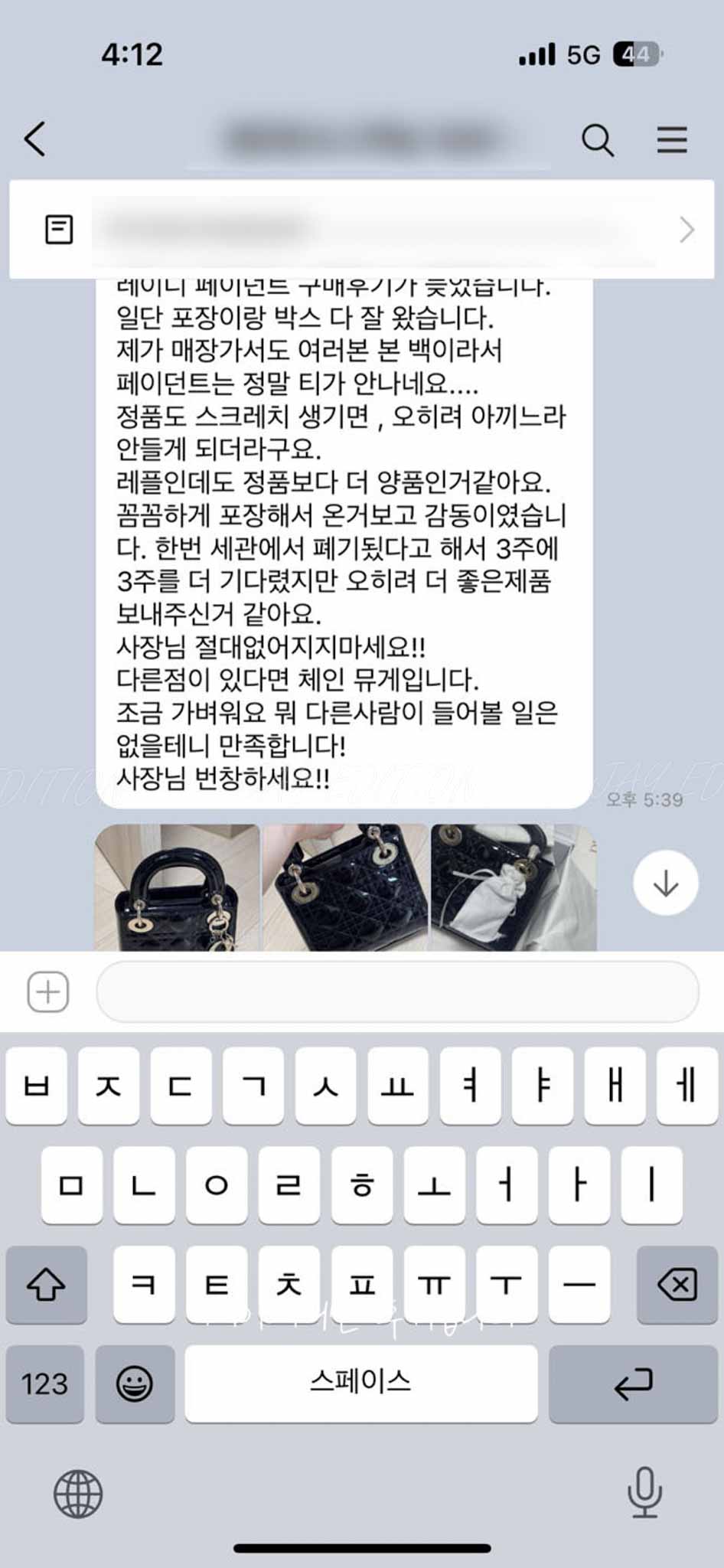Search within this chat
Image resolution: width=724 pixels, height=1568 pixels.
coord(597,140)
